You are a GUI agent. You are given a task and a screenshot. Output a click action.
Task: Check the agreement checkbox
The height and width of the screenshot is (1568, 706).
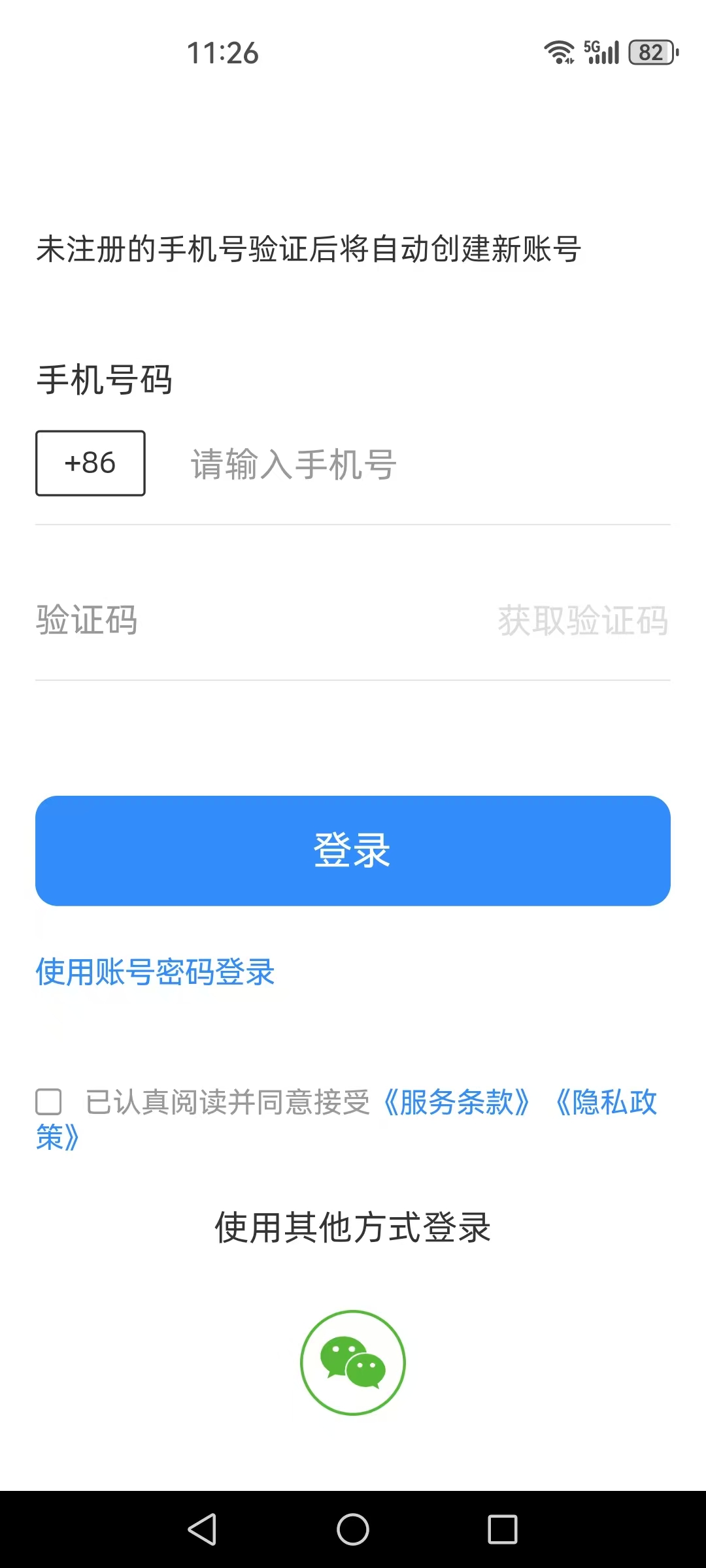tap(49, 1102)
